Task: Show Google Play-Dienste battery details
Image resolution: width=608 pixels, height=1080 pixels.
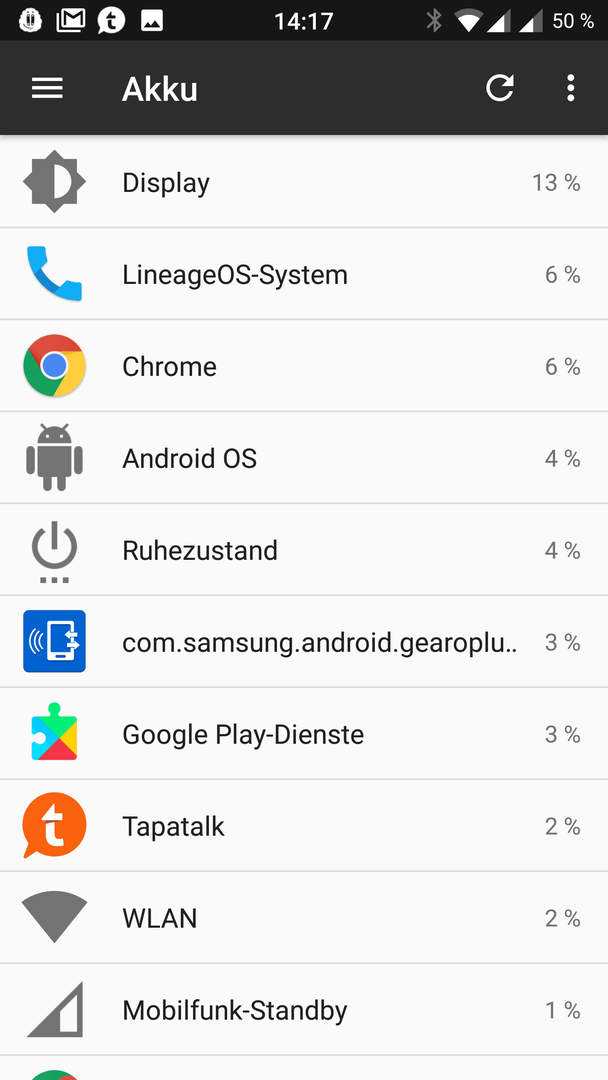Action: [304, 734]
